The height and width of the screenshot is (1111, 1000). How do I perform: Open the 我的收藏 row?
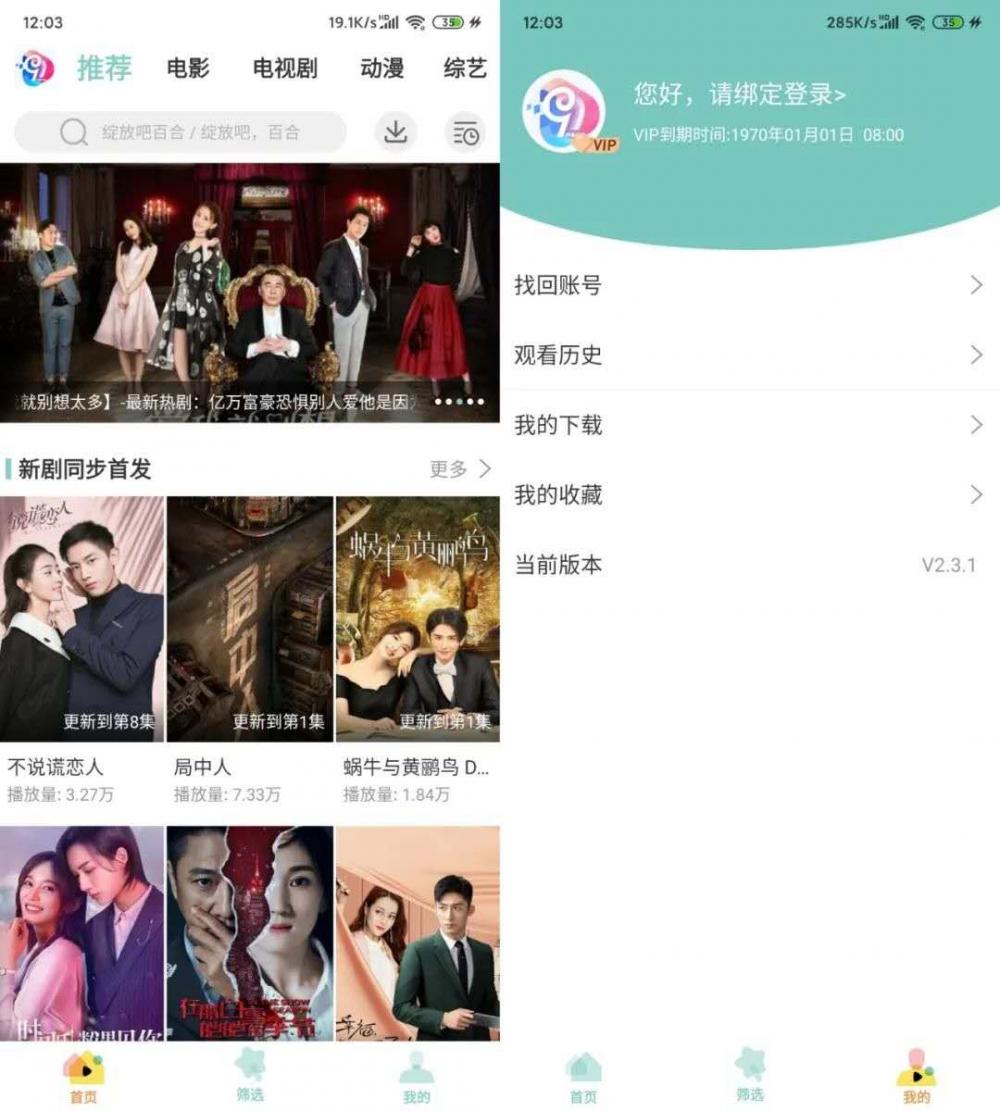750,495
